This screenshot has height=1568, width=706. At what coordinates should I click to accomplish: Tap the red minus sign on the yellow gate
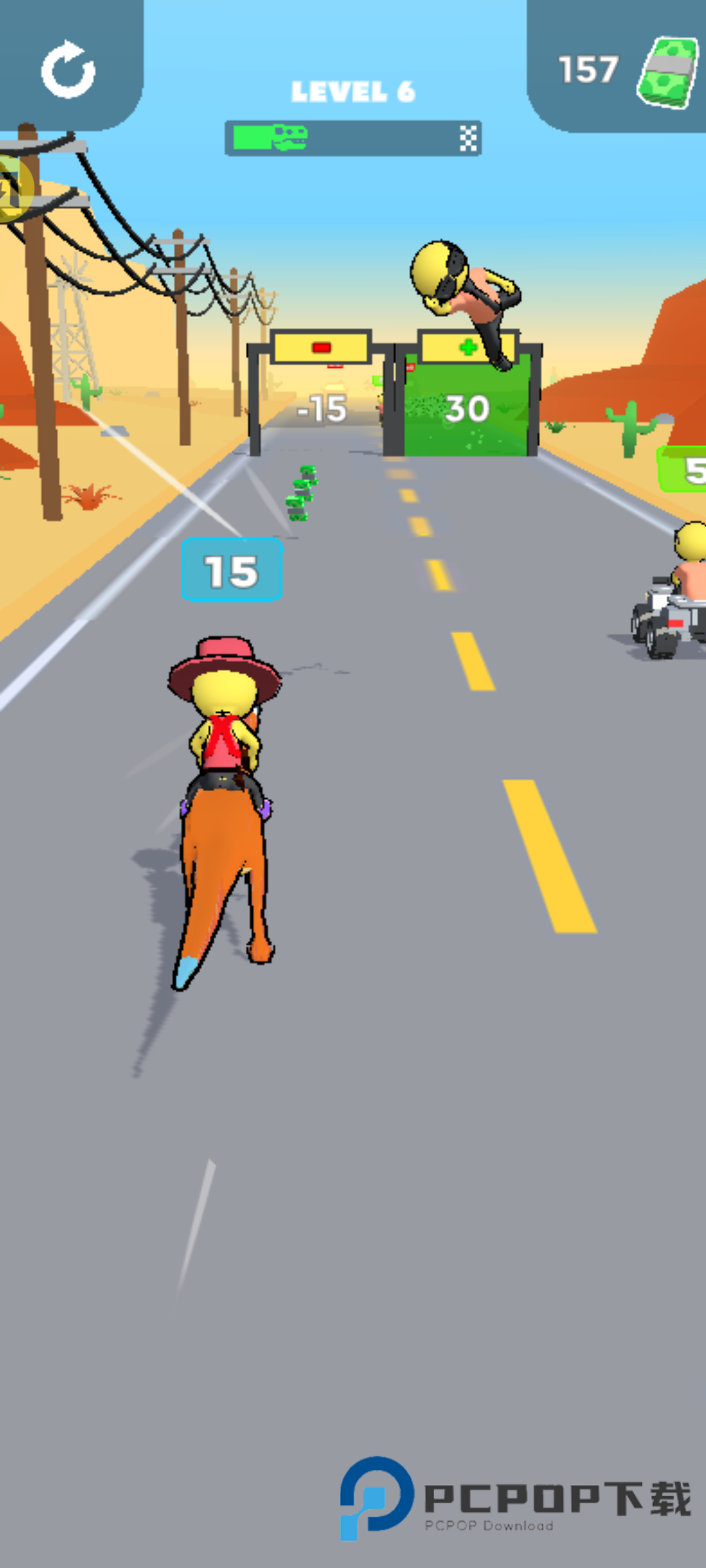tap(320, 348)
